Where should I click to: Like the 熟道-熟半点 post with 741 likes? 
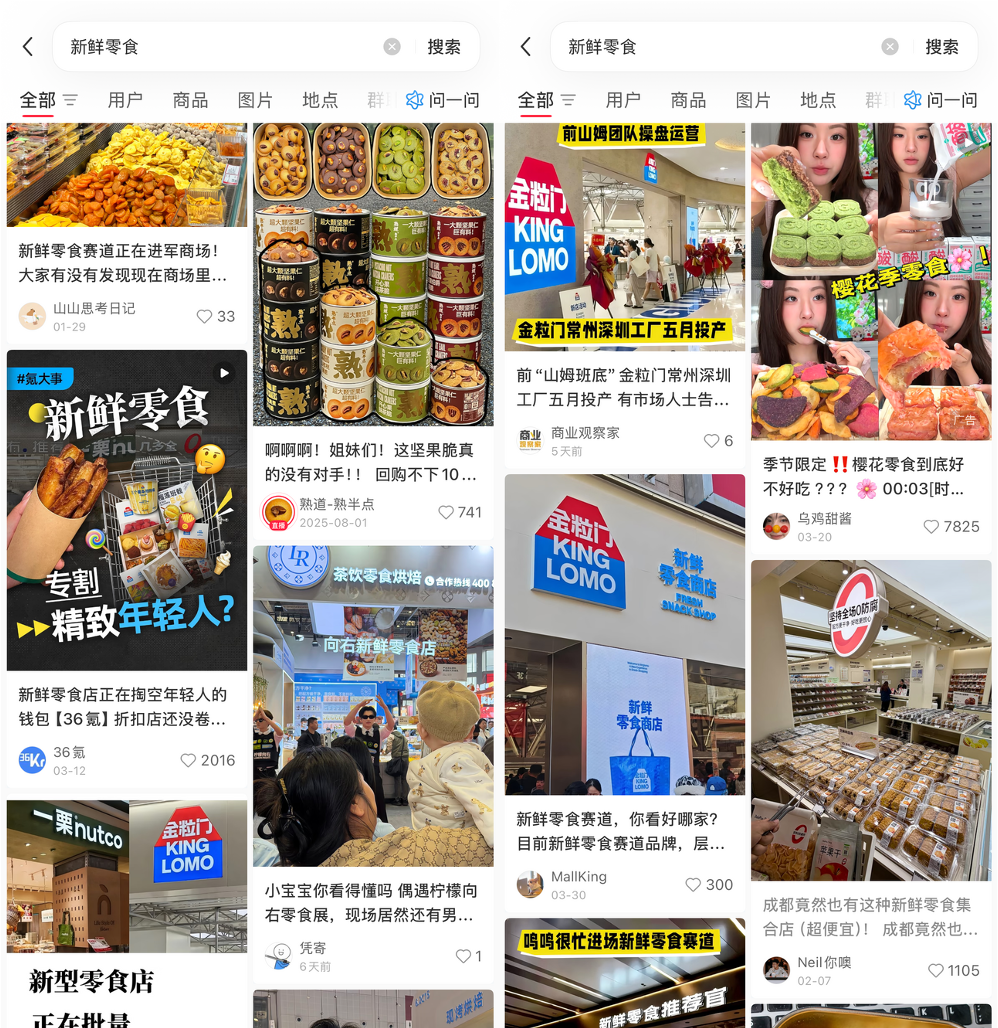click(x=446, y=512)
